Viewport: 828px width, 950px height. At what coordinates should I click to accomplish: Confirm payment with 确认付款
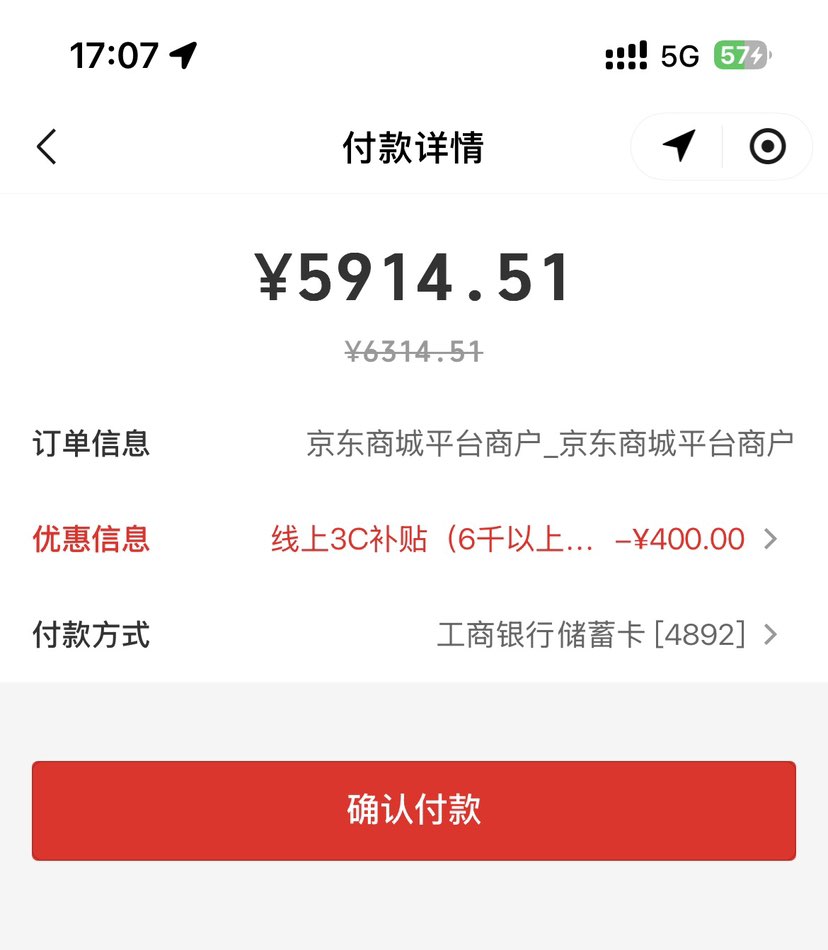click(x=414, y=810)
